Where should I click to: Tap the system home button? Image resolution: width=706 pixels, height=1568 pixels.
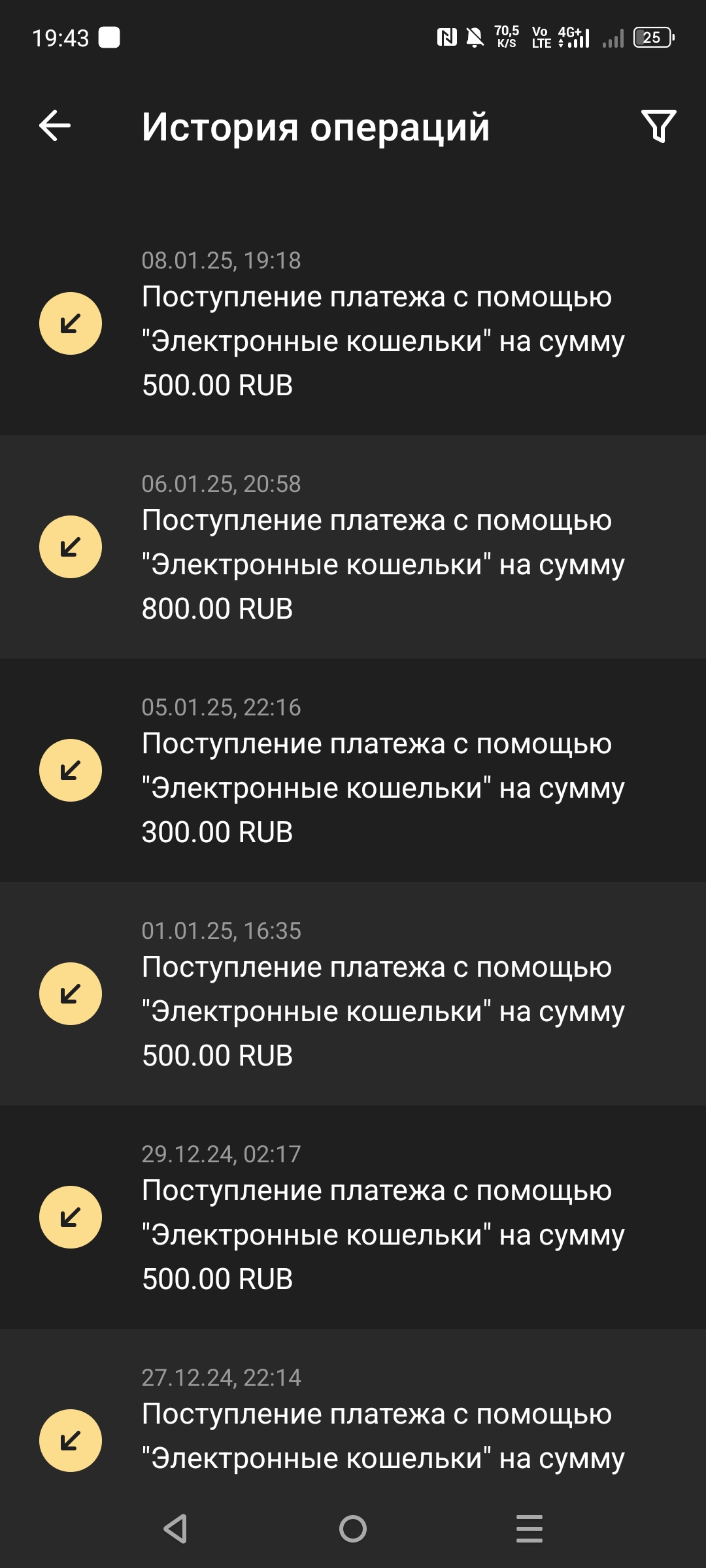pyautogui.click(x=353, y=1529)
